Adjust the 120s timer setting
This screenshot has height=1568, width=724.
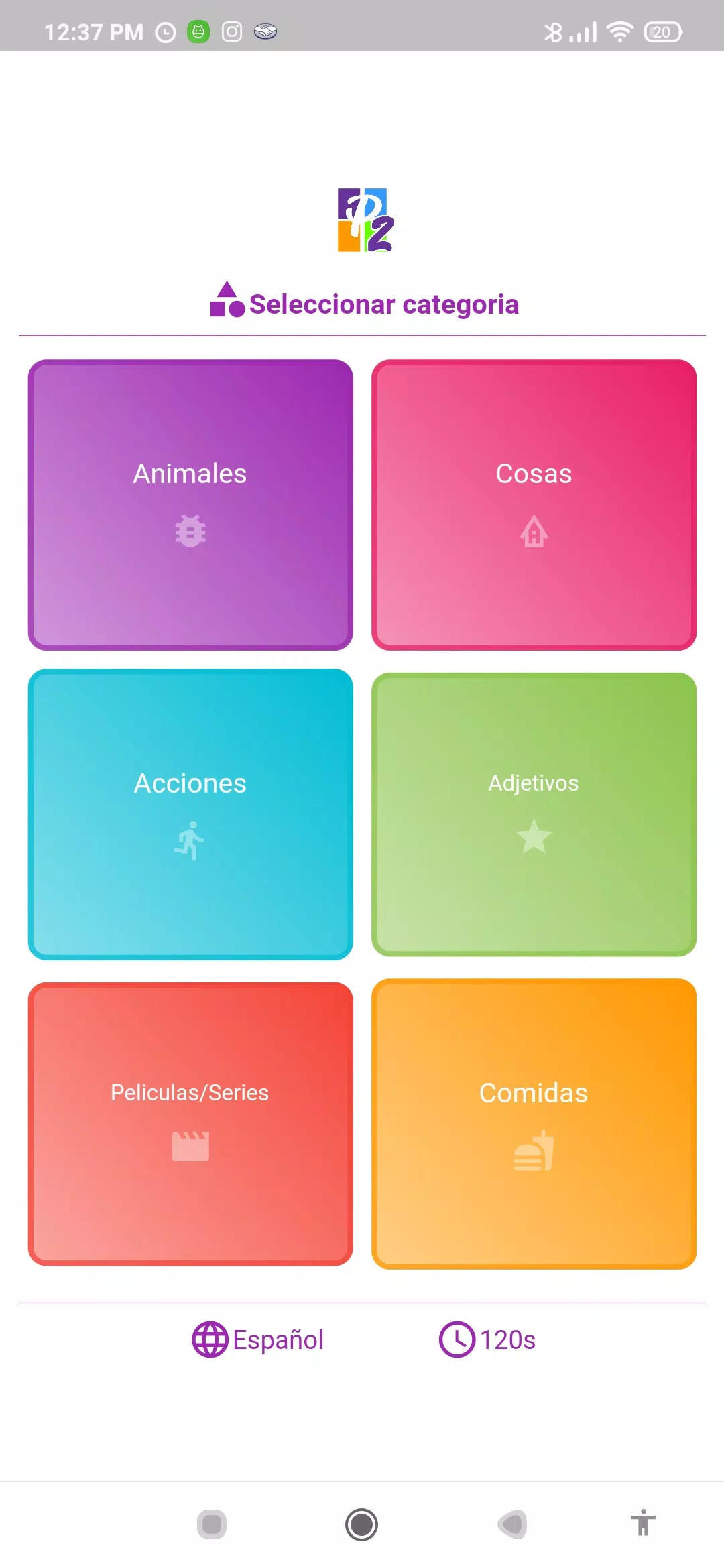(487, 1340)
